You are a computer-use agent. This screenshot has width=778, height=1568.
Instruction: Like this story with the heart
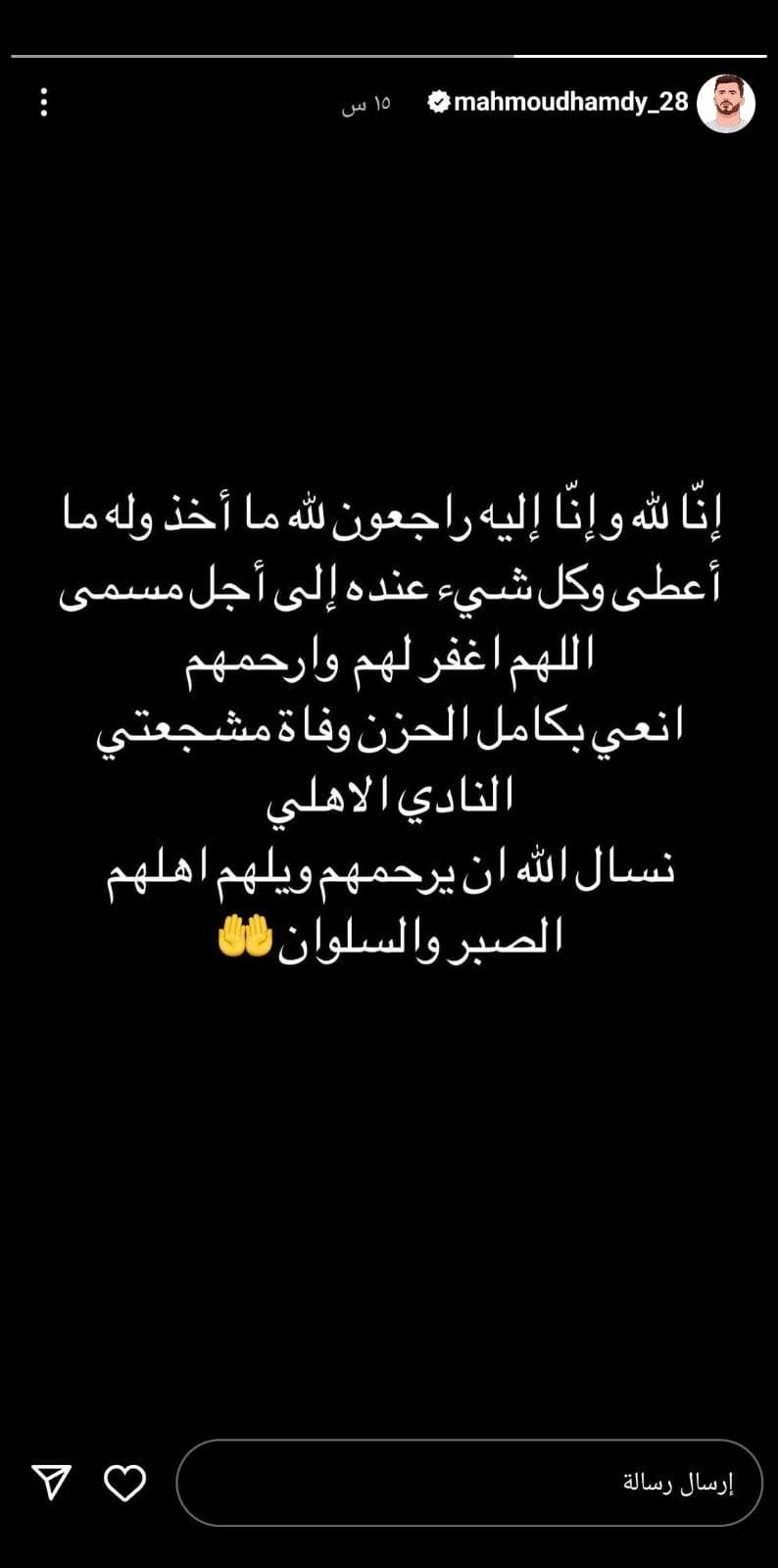(x=125, y=1483)
